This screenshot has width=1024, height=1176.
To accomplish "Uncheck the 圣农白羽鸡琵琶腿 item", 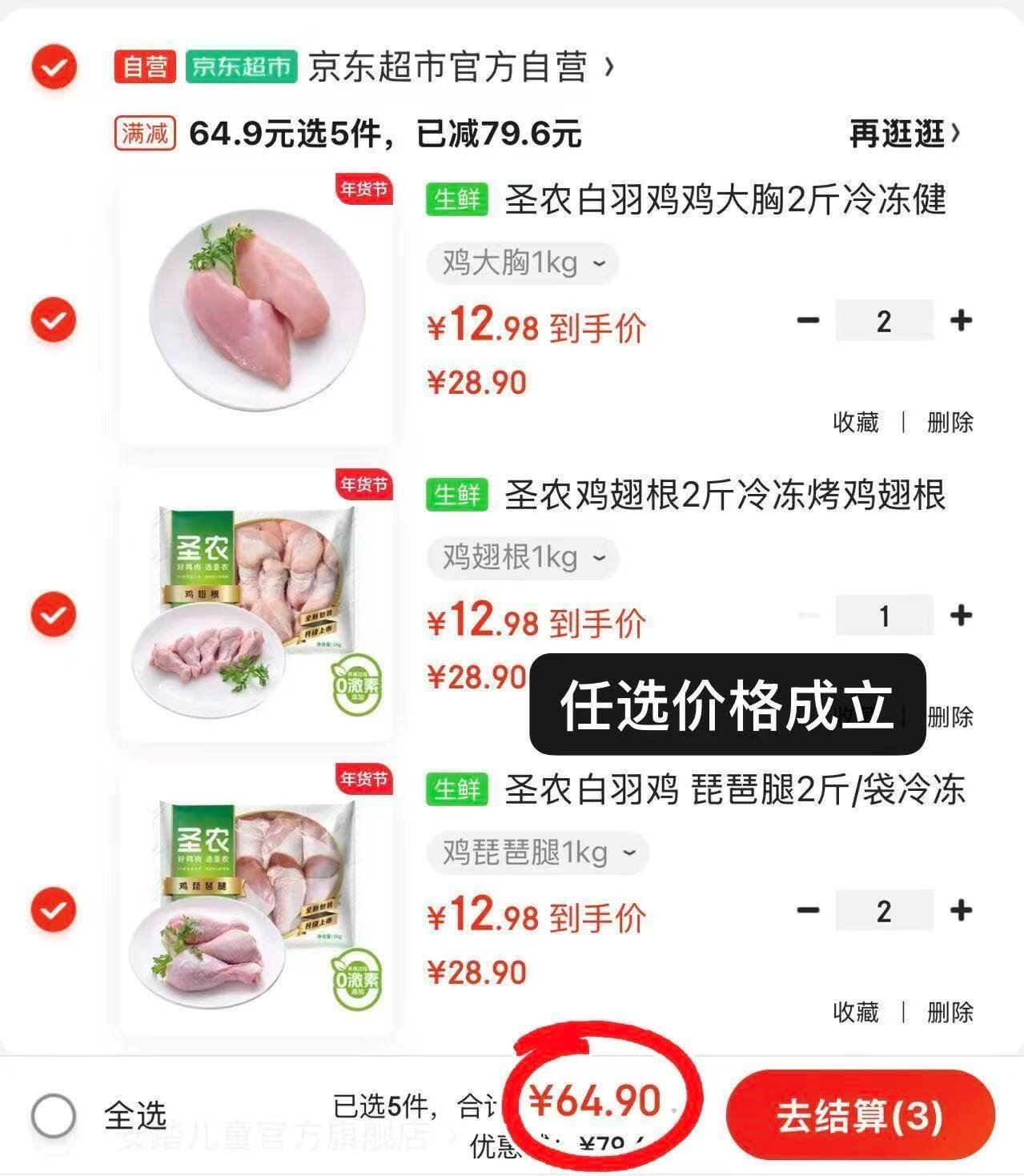I will [54, 910].
